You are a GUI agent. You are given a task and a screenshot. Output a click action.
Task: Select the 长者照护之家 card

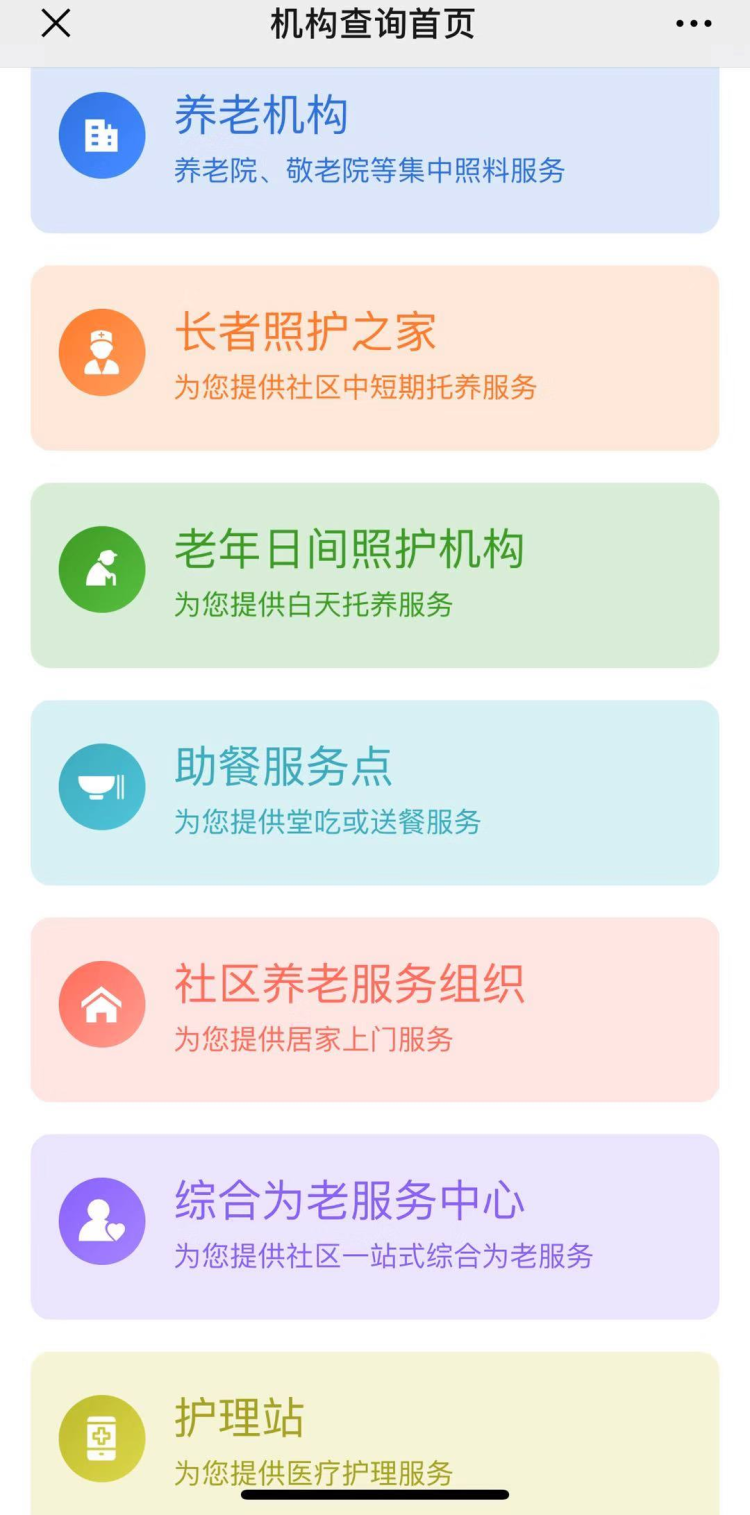pos(375,357)
